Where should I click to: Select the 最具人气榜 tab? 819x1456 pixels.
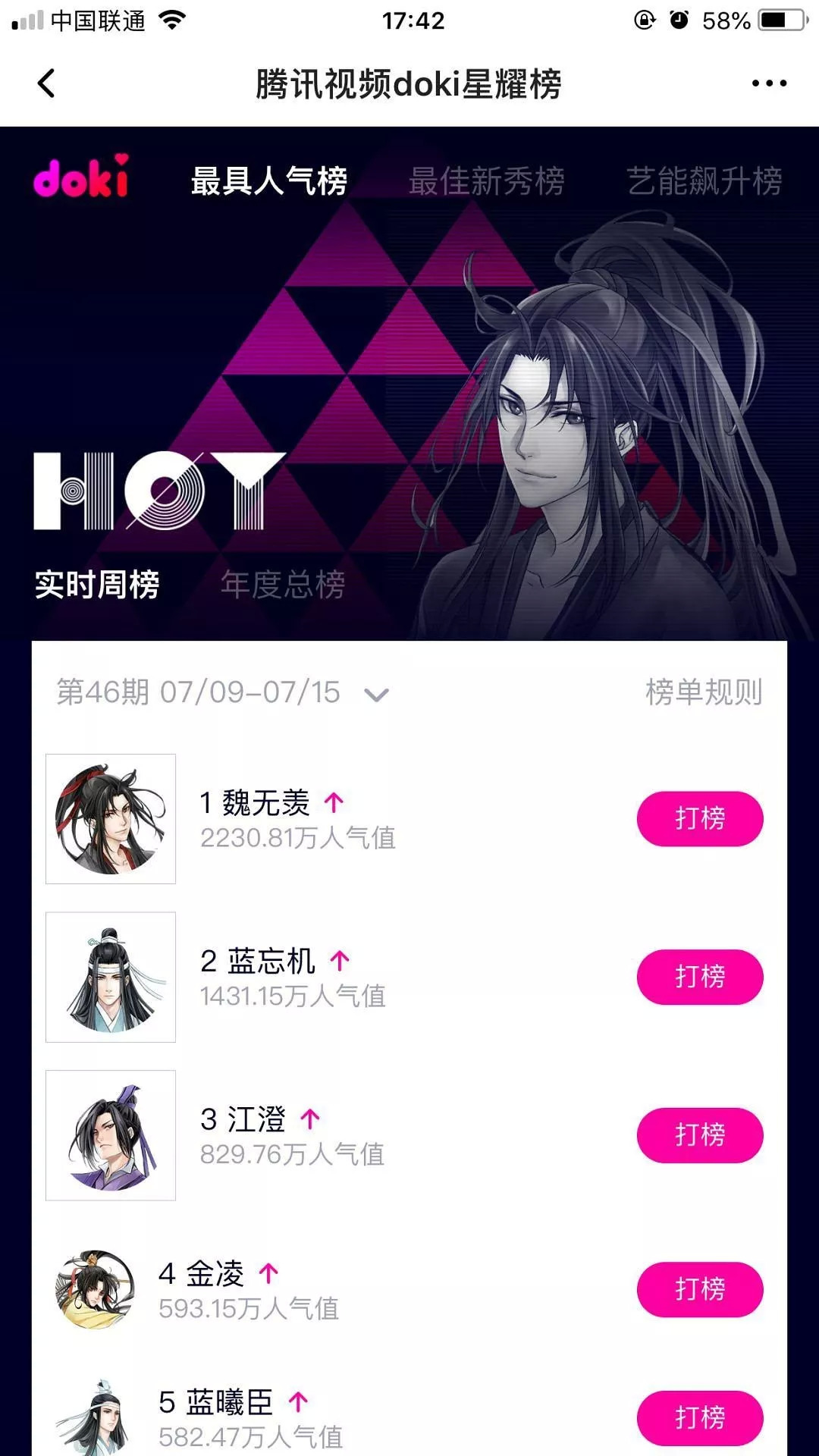[x=269, y=181]
